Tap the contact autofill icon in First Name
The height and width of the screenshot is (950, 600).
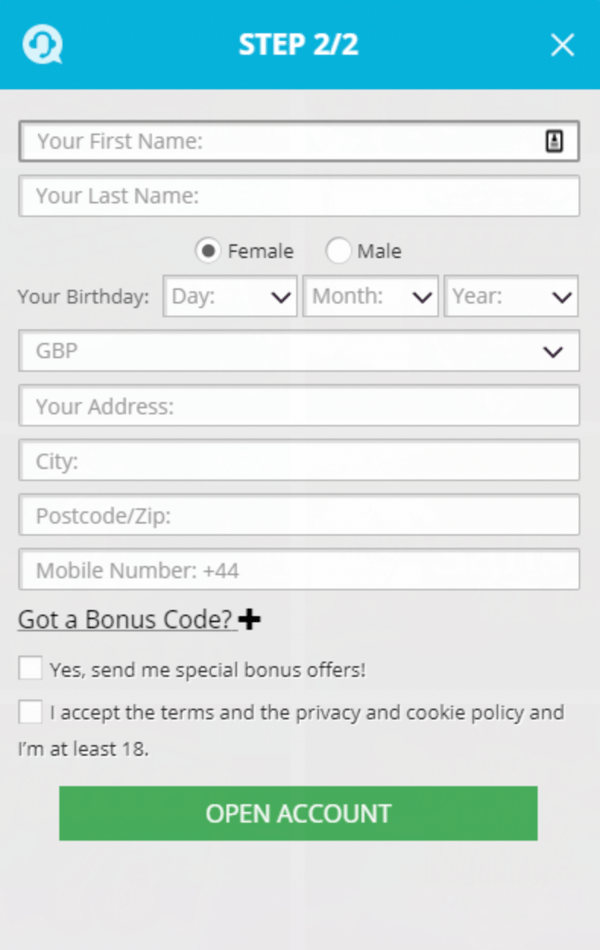point(554,142)
